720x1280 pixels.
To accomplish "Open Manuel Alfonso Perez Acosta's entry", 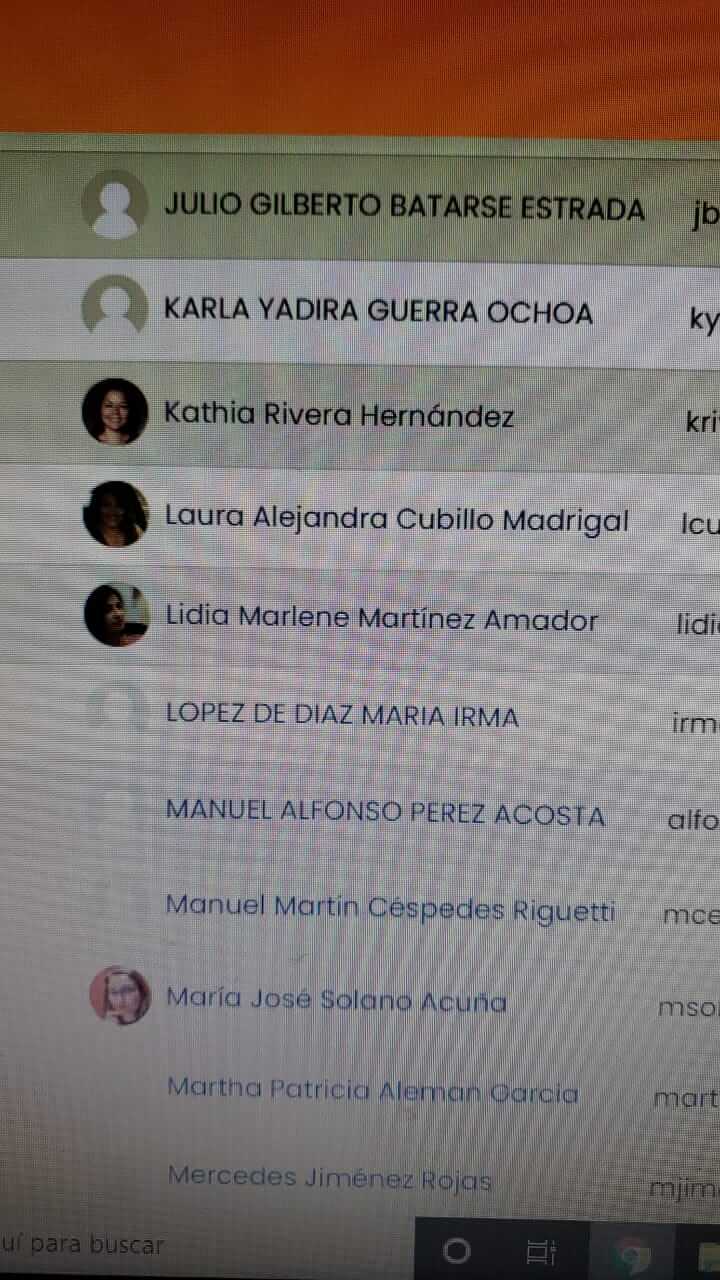I will coord(360,812).
